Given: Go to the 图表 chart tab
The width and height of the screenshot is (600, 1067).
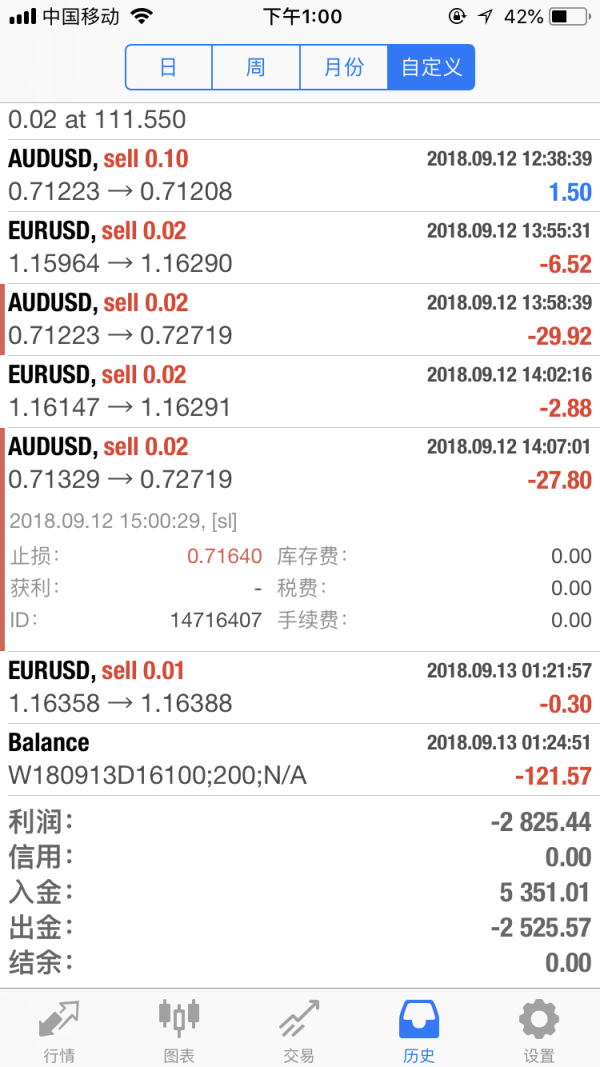Looking at the screenshot, I should click(x=179, y=1028).
